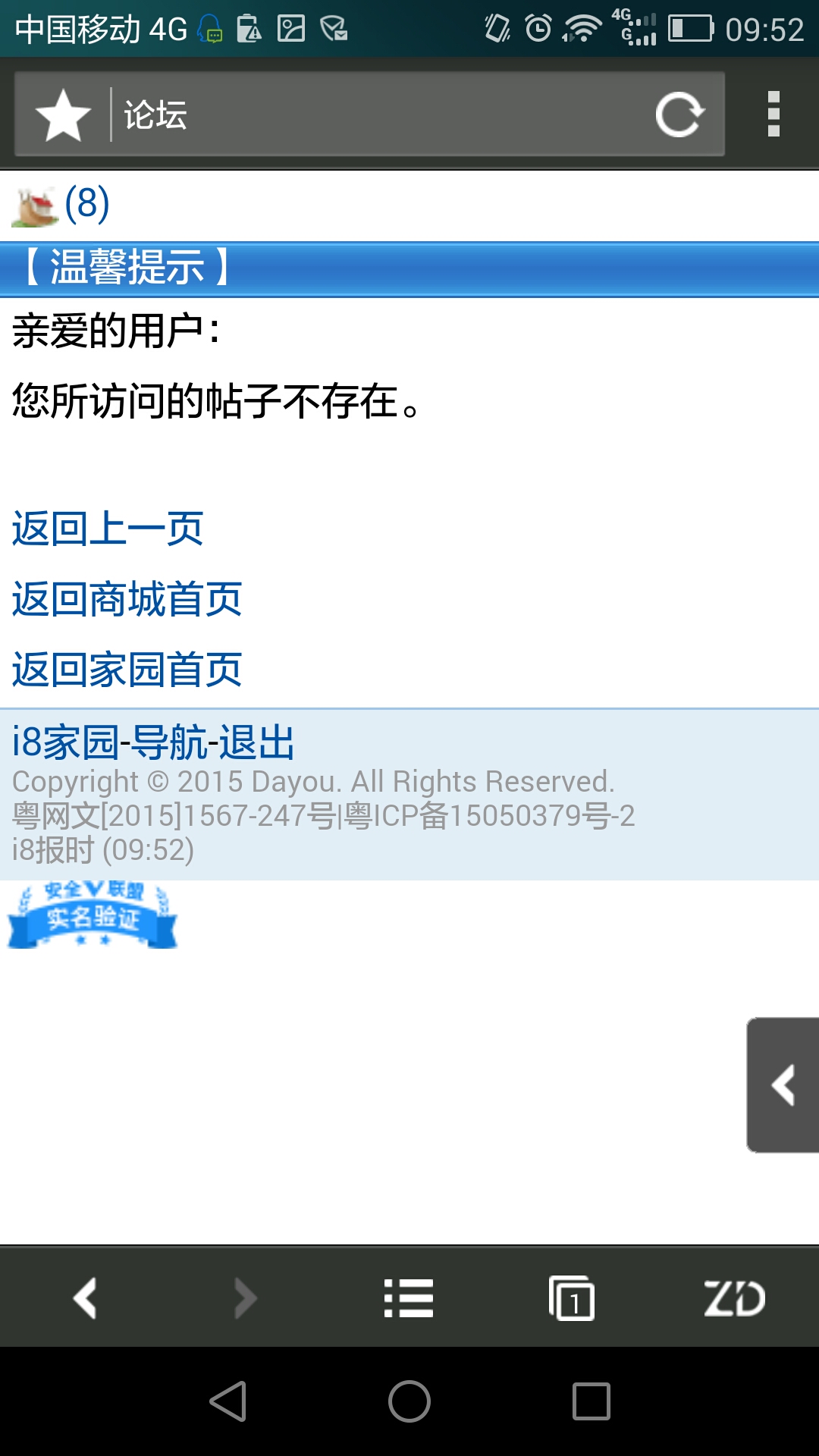Open the browser overflow menu
Viewport: 819px width, 1456px height.
(773, 115)
